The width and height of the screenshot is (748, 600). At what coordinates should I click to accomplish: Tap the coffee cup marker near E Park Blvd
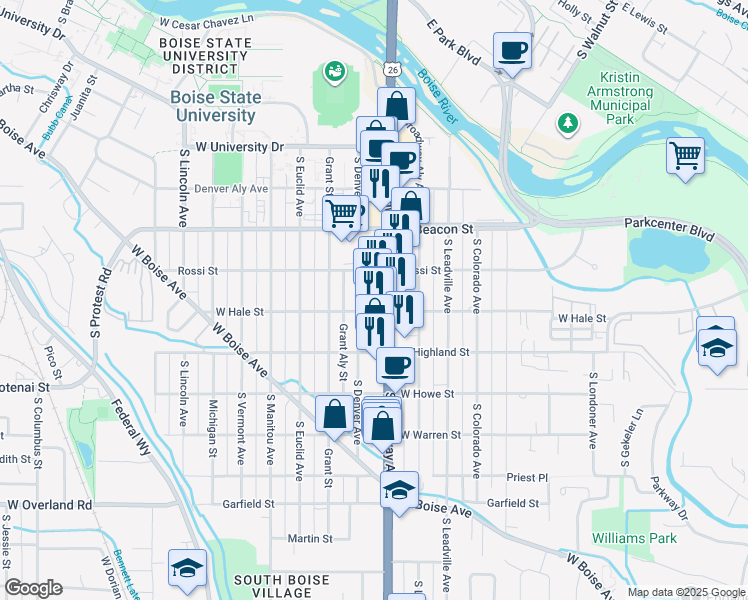point(512,50)
